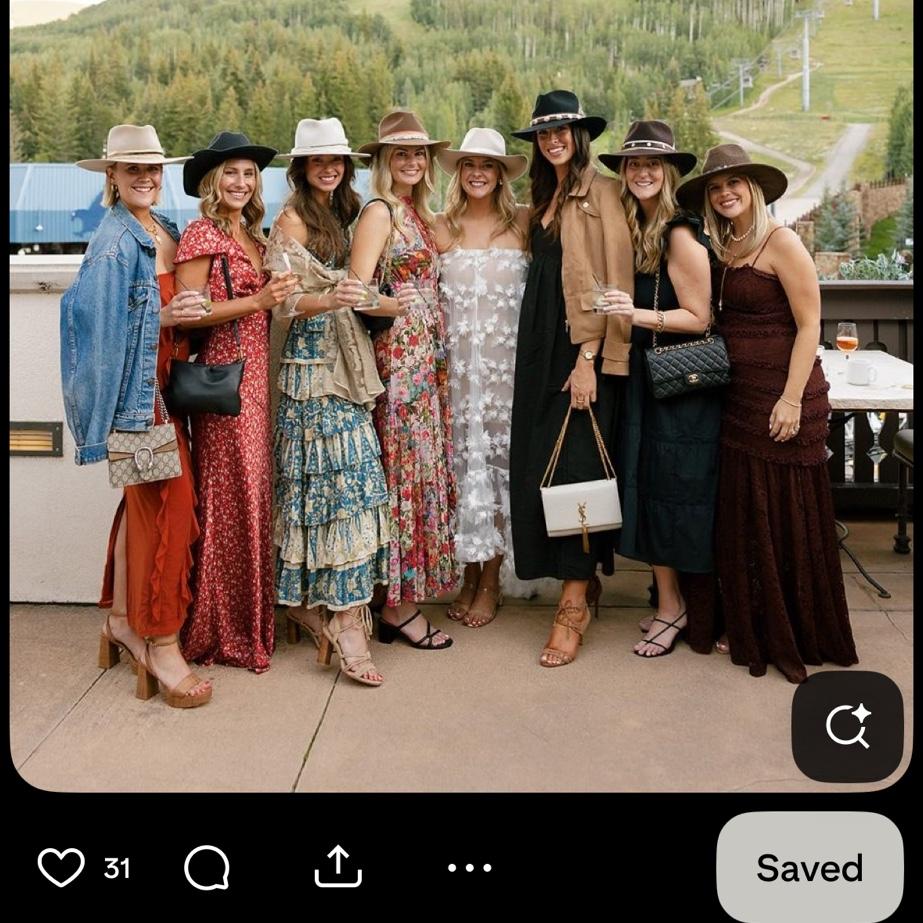Open the pin image full view
This screenshot has height=923, width=923.
(460, 400)
